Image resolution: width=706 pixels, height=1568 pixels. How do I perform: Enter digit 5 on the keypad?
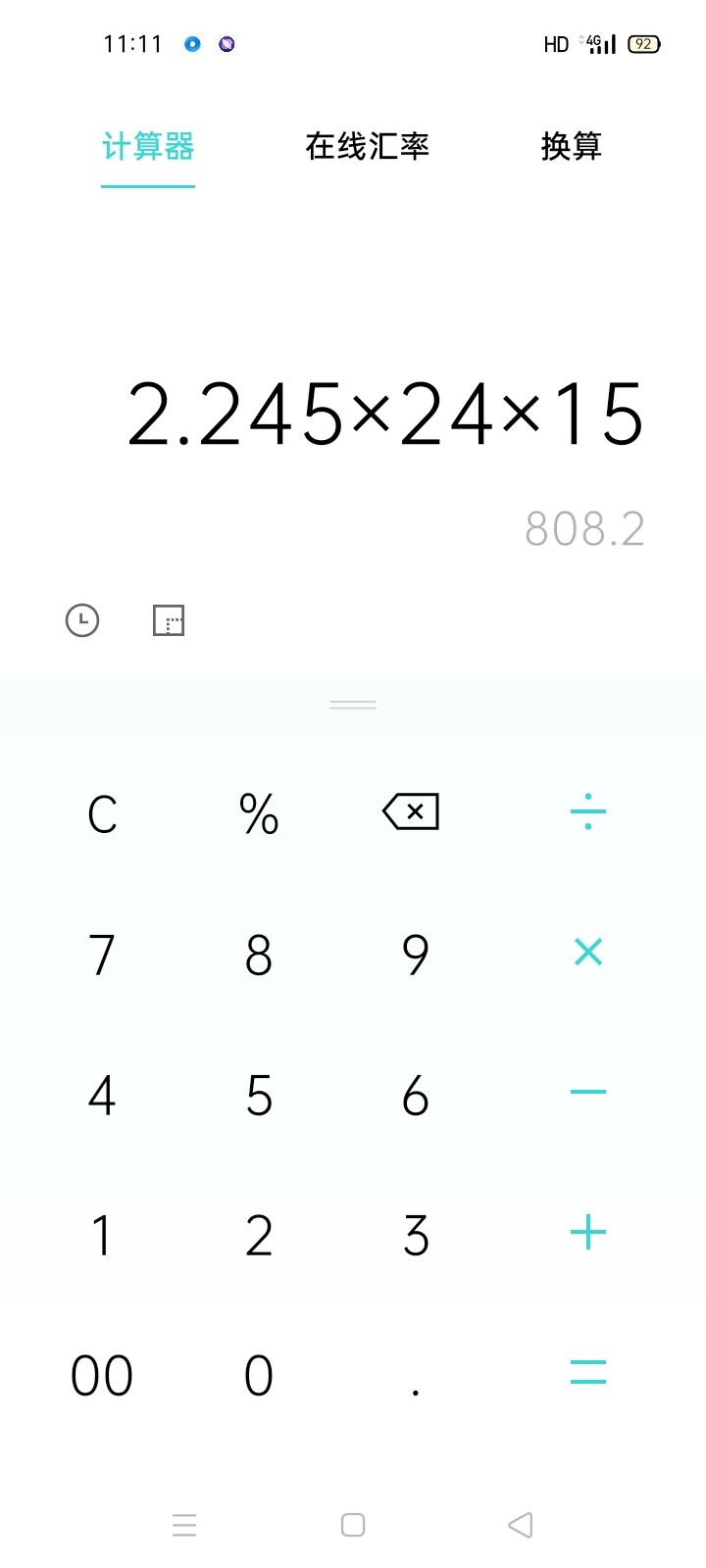259,1095
